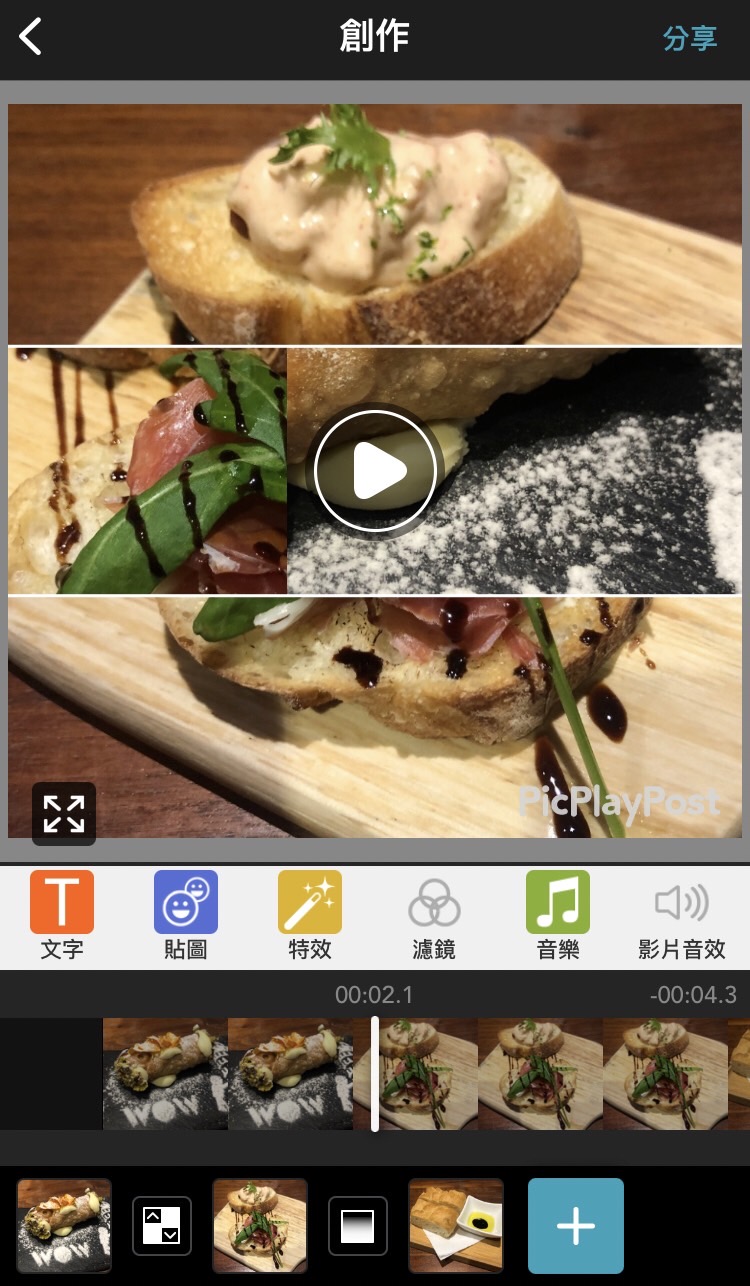Select the bread and oil dish clip thumbnail
This screenshot has height=1286, width=750.
[x=456, y=1225]
